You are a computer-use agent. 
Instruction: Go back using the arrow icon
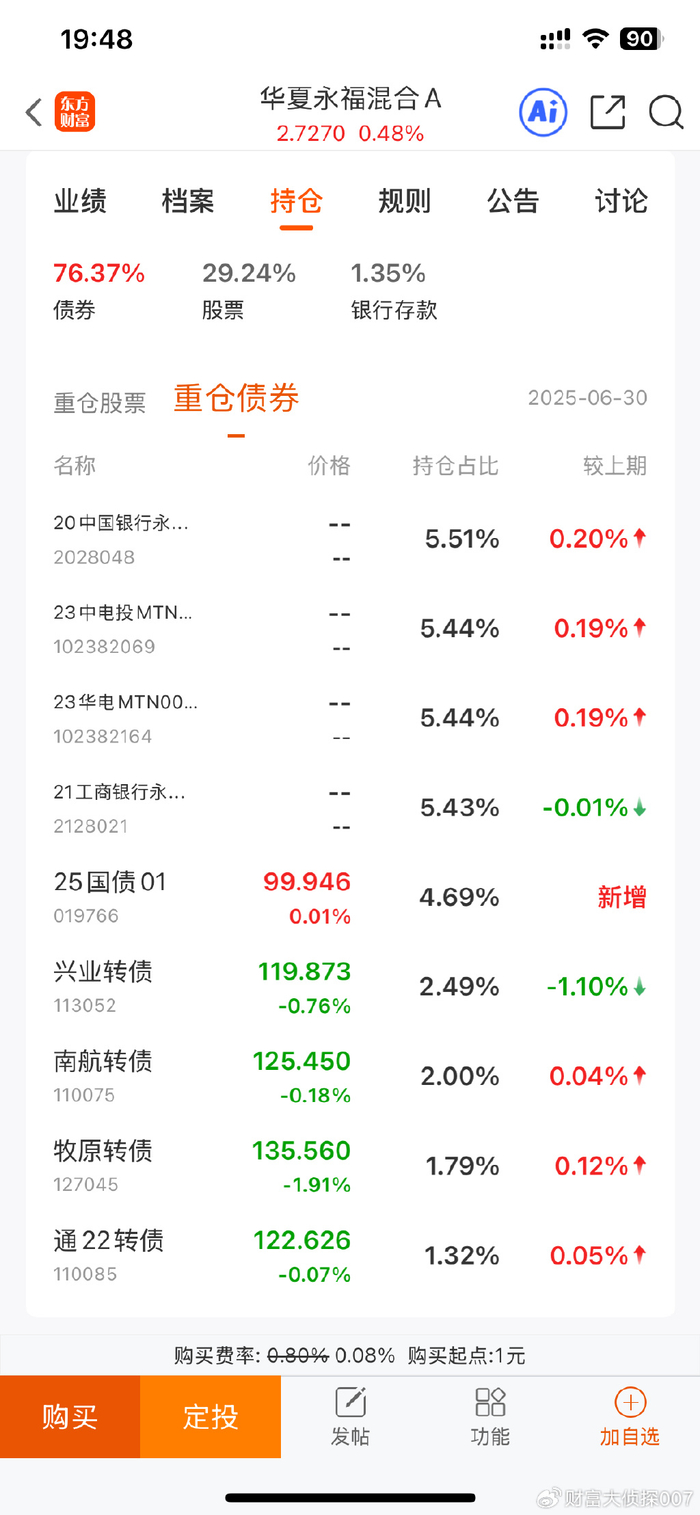coord(34,112)
